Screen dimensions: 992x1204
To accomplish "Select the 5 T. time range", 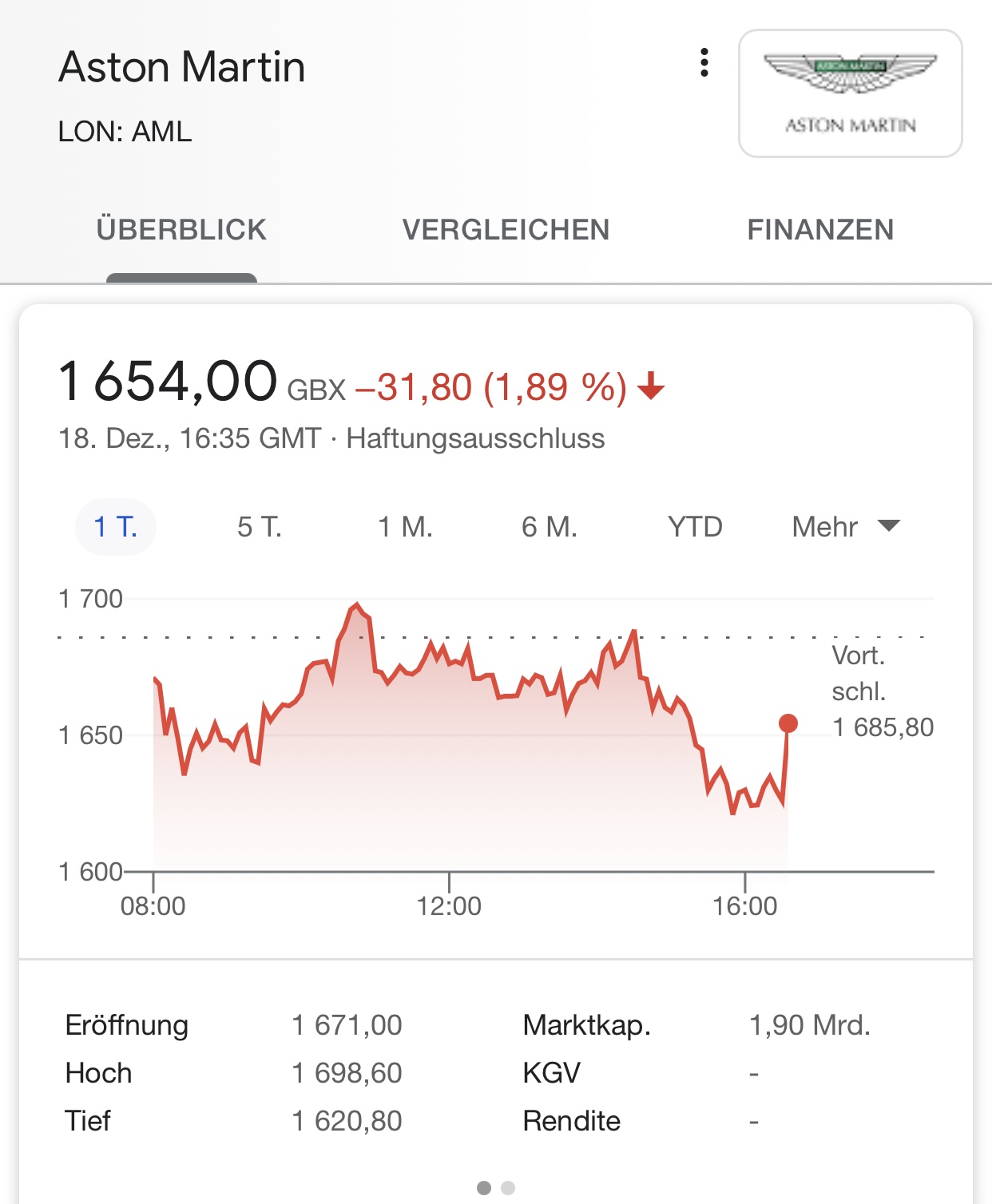I will pyautogui.click(x=260, y=526).
